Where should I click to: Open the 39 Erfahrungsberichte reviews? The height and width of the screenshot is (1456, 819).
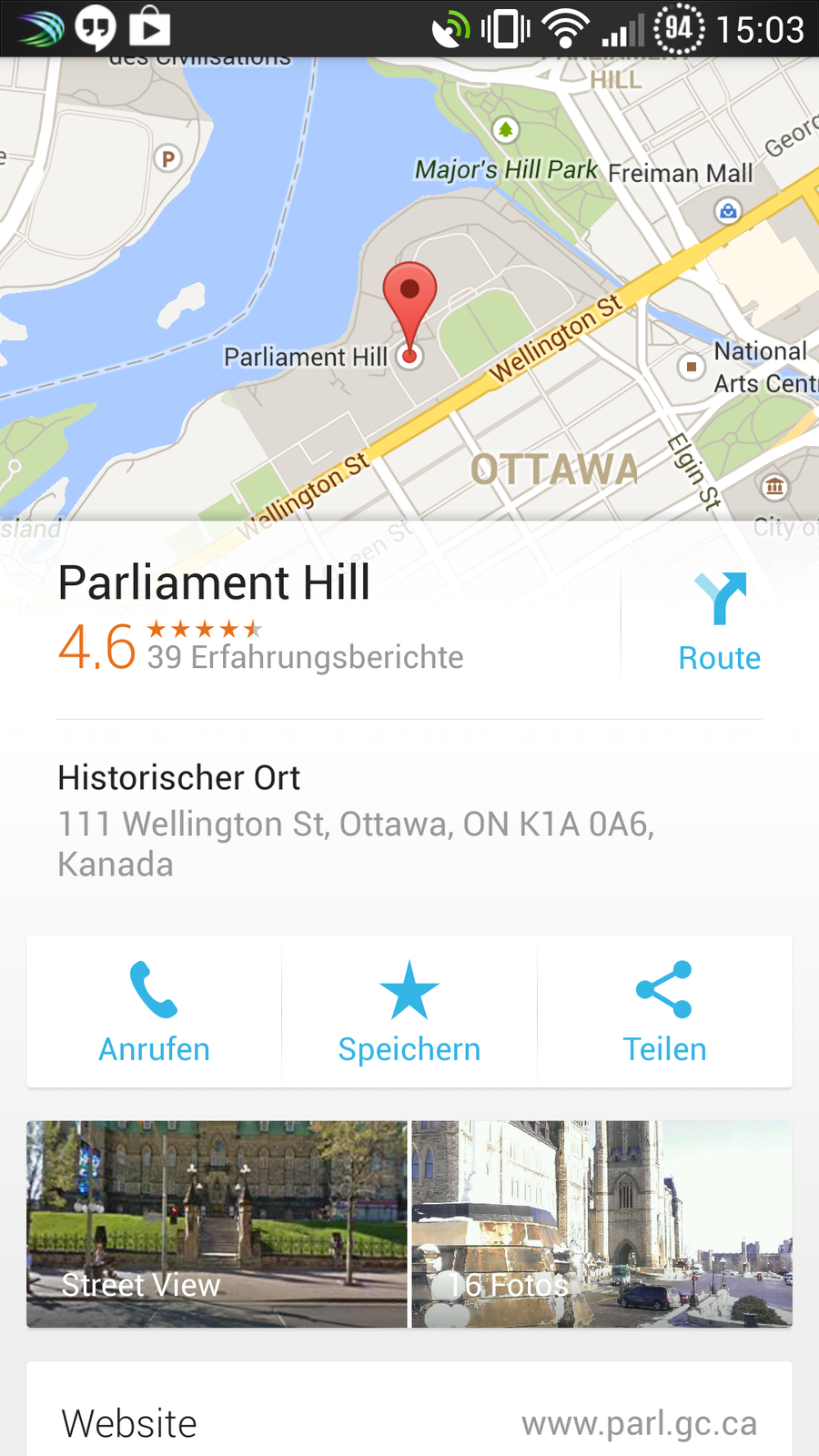coord(305,657)
